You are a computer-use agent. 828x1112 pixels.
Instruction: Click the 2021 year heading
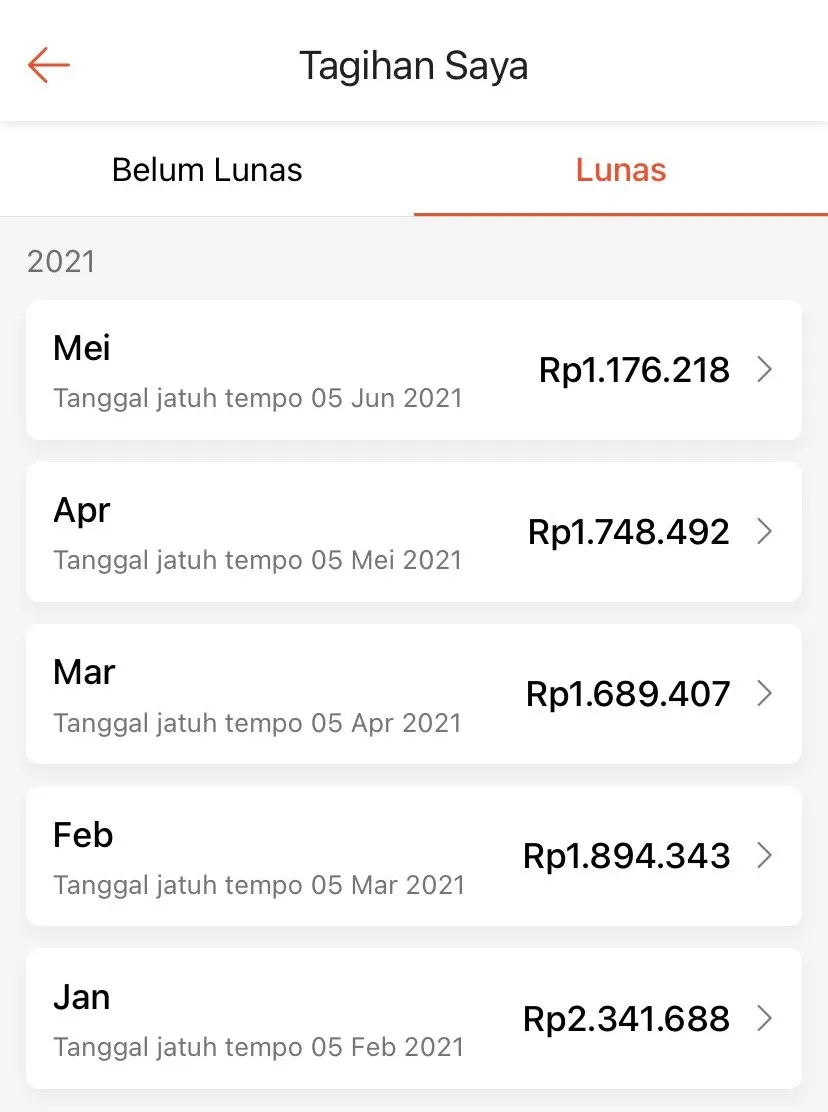pyautogui.click(x=61, y=261)
